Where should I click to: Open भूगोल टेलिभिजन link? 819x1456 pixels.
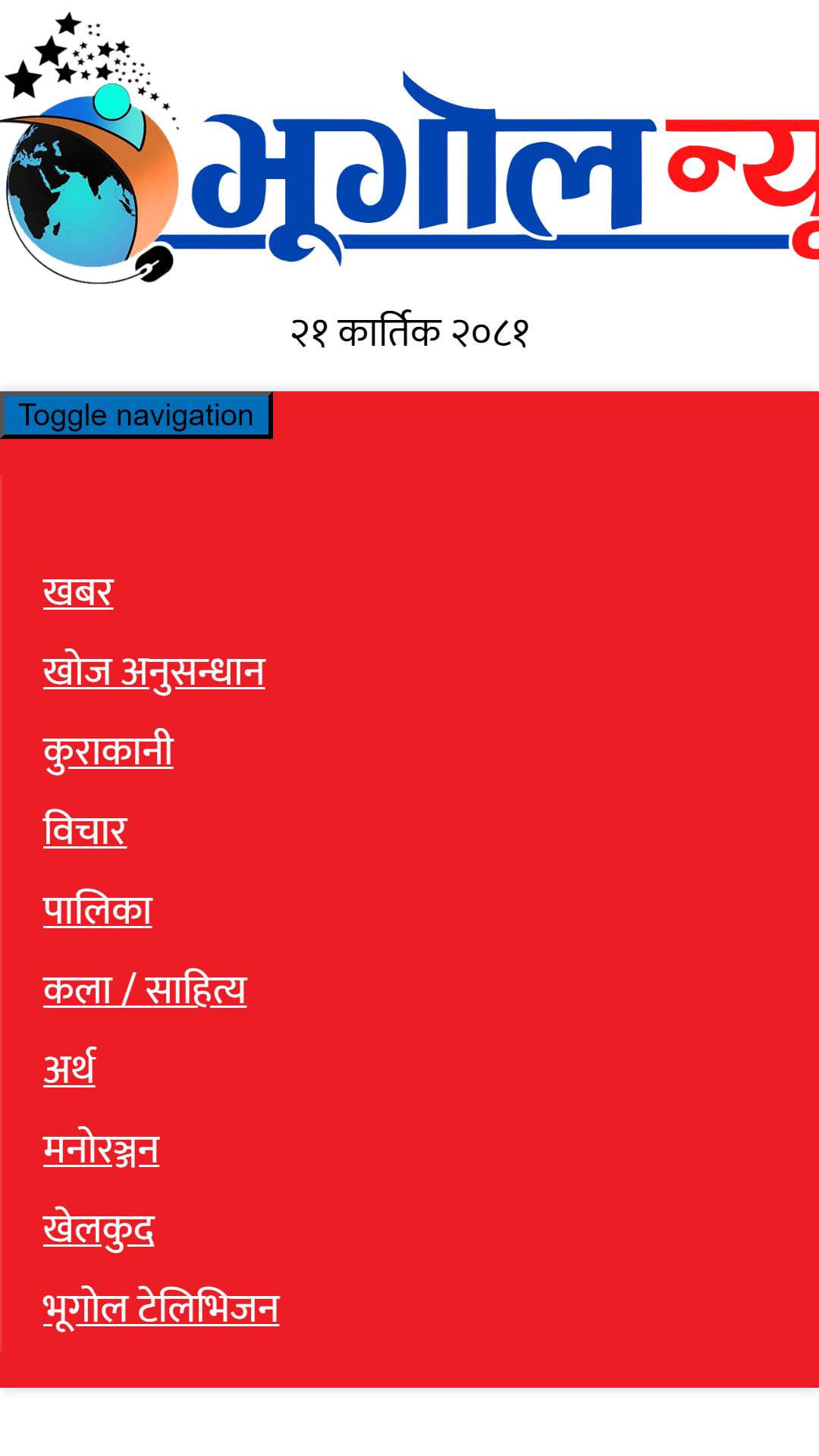click(162, 1309)
